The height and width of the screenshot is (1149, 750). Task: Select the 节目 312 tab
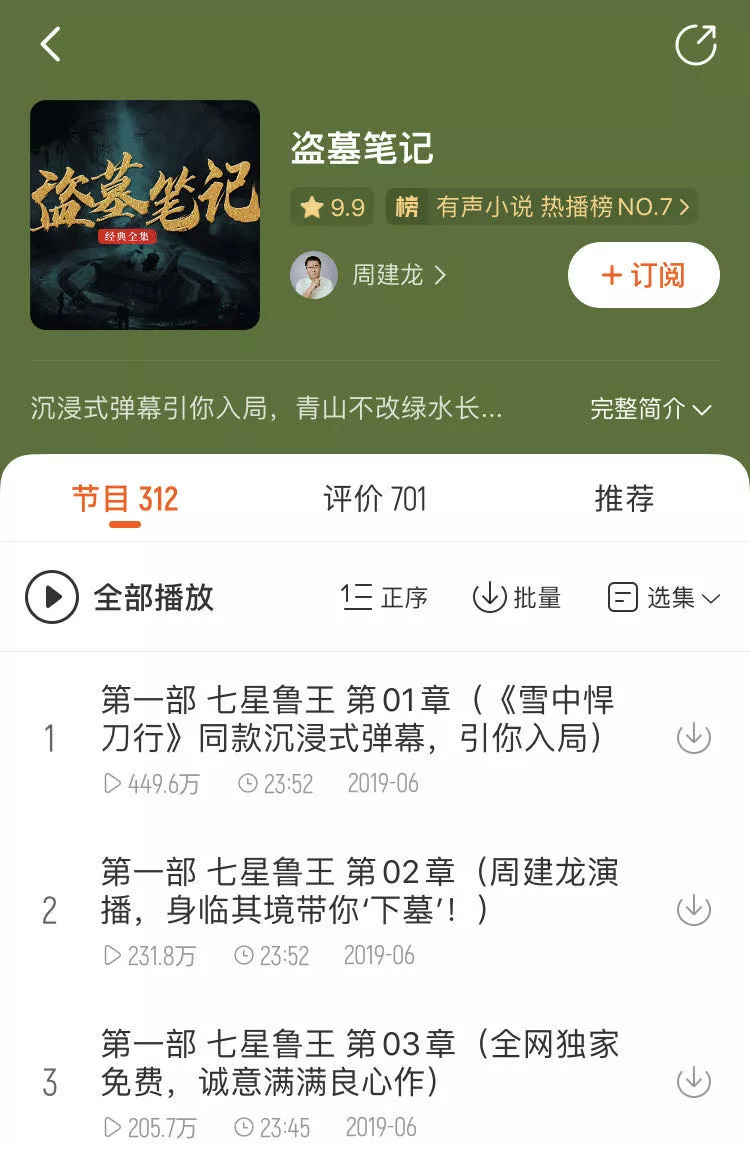[125, 498]
